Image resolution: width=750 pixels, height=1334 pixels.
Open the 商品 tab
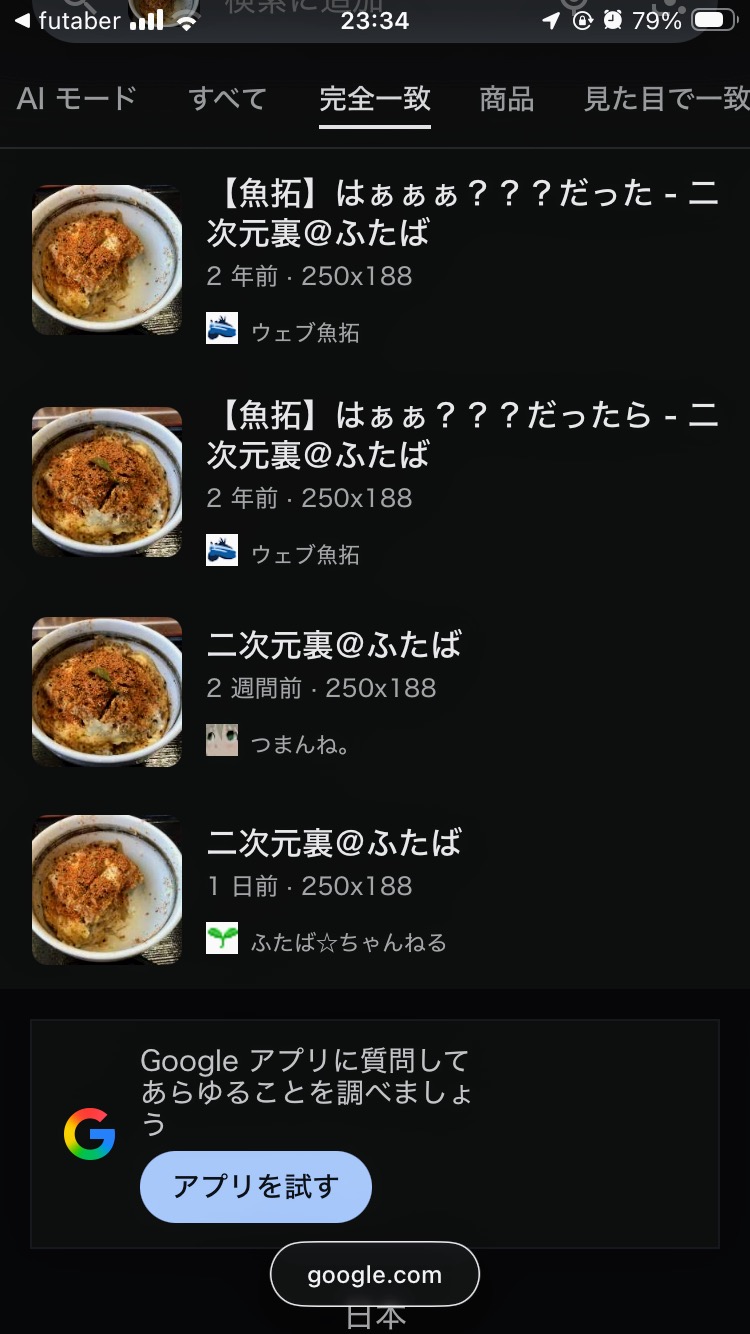[x=506, y=99]
